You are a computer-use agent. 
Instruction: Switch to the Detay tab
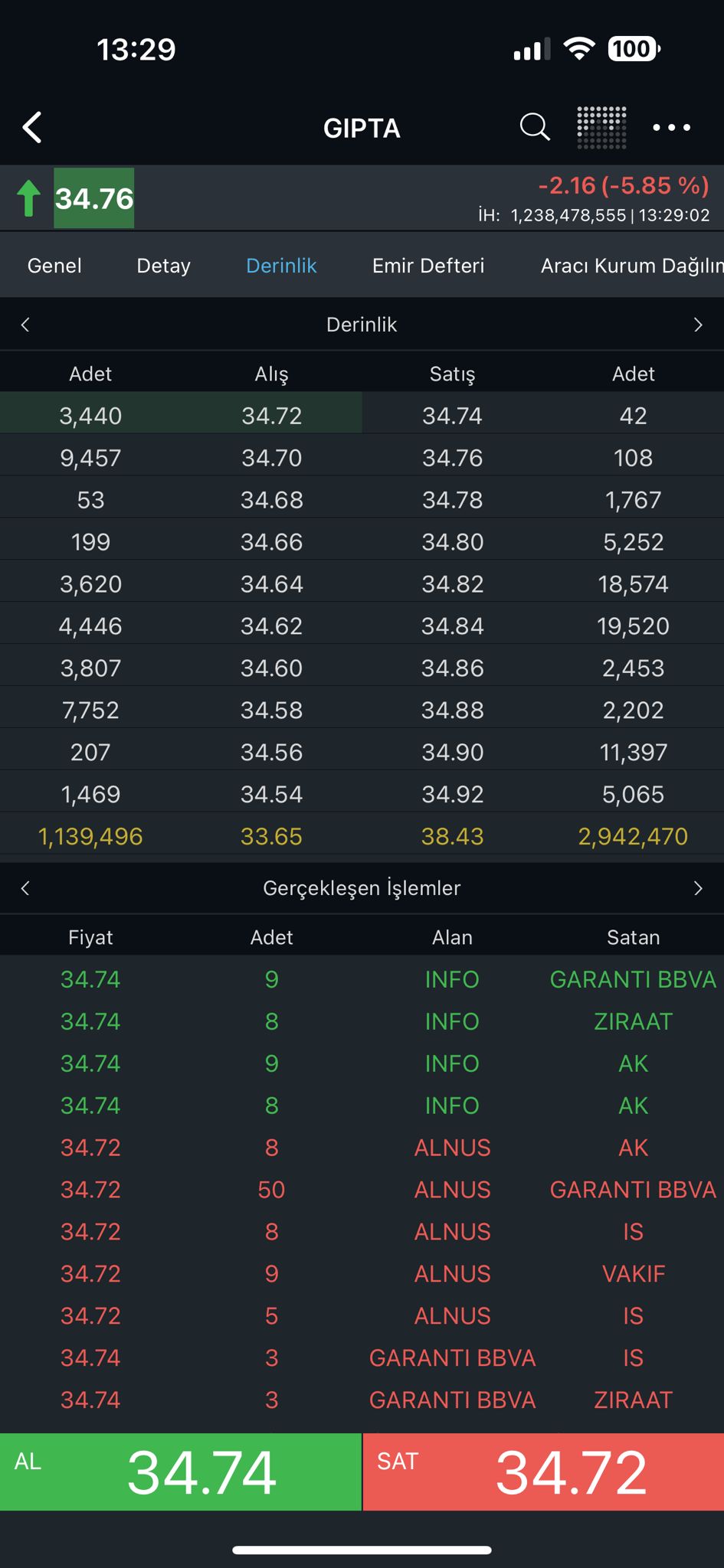163,266
